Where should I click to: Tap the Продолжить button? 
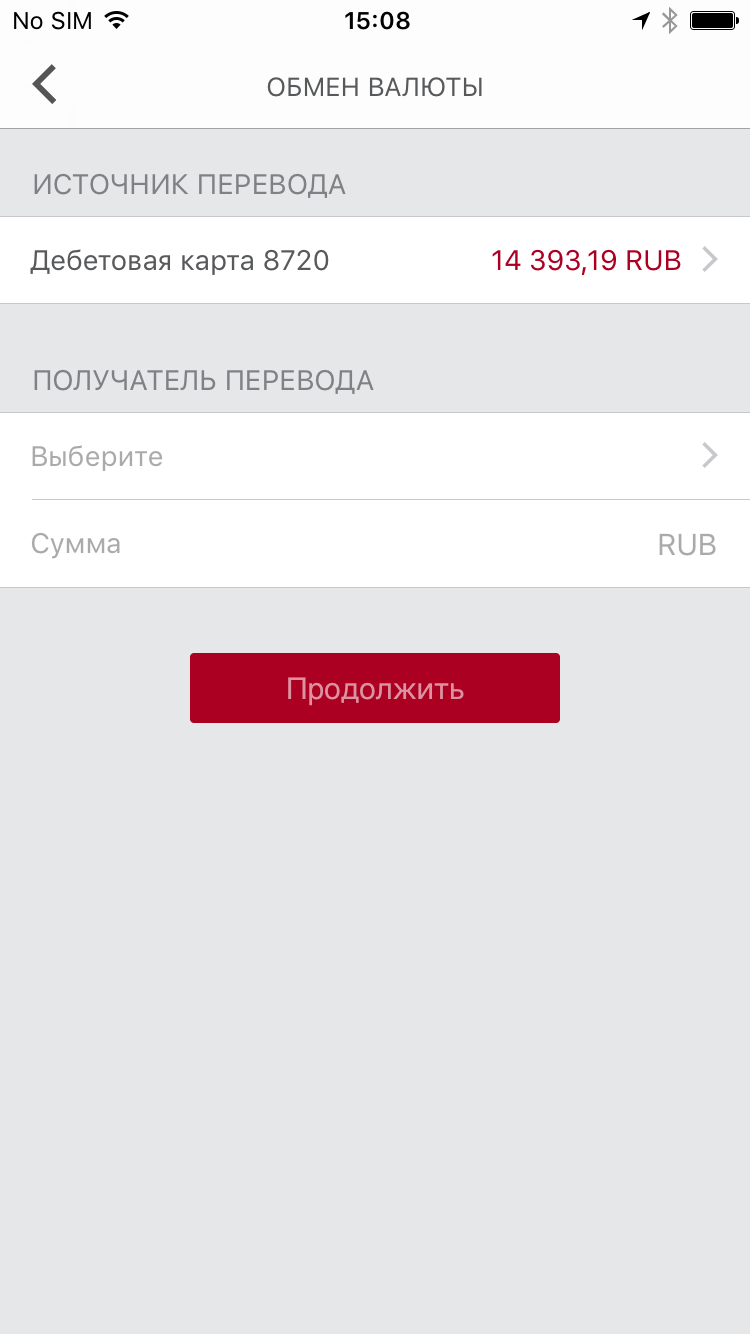(x=375, y=688)
